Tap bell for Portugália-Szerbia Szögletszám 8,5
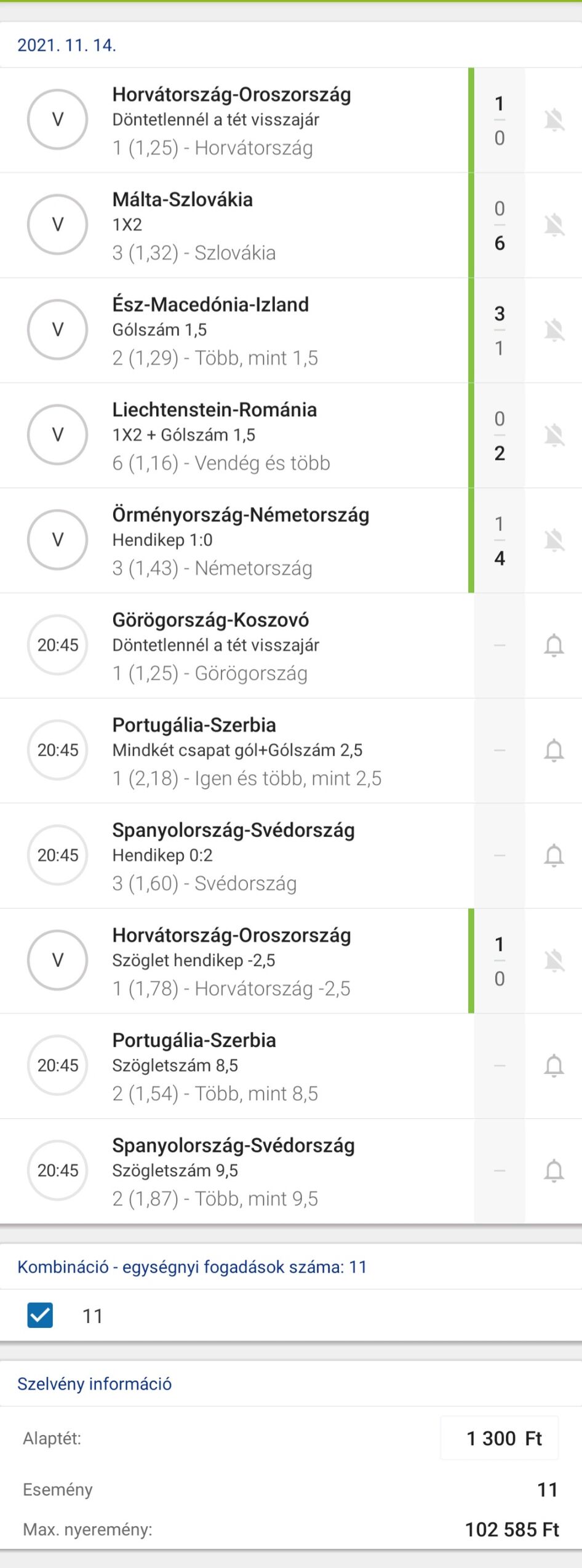 coord(554,1065)
